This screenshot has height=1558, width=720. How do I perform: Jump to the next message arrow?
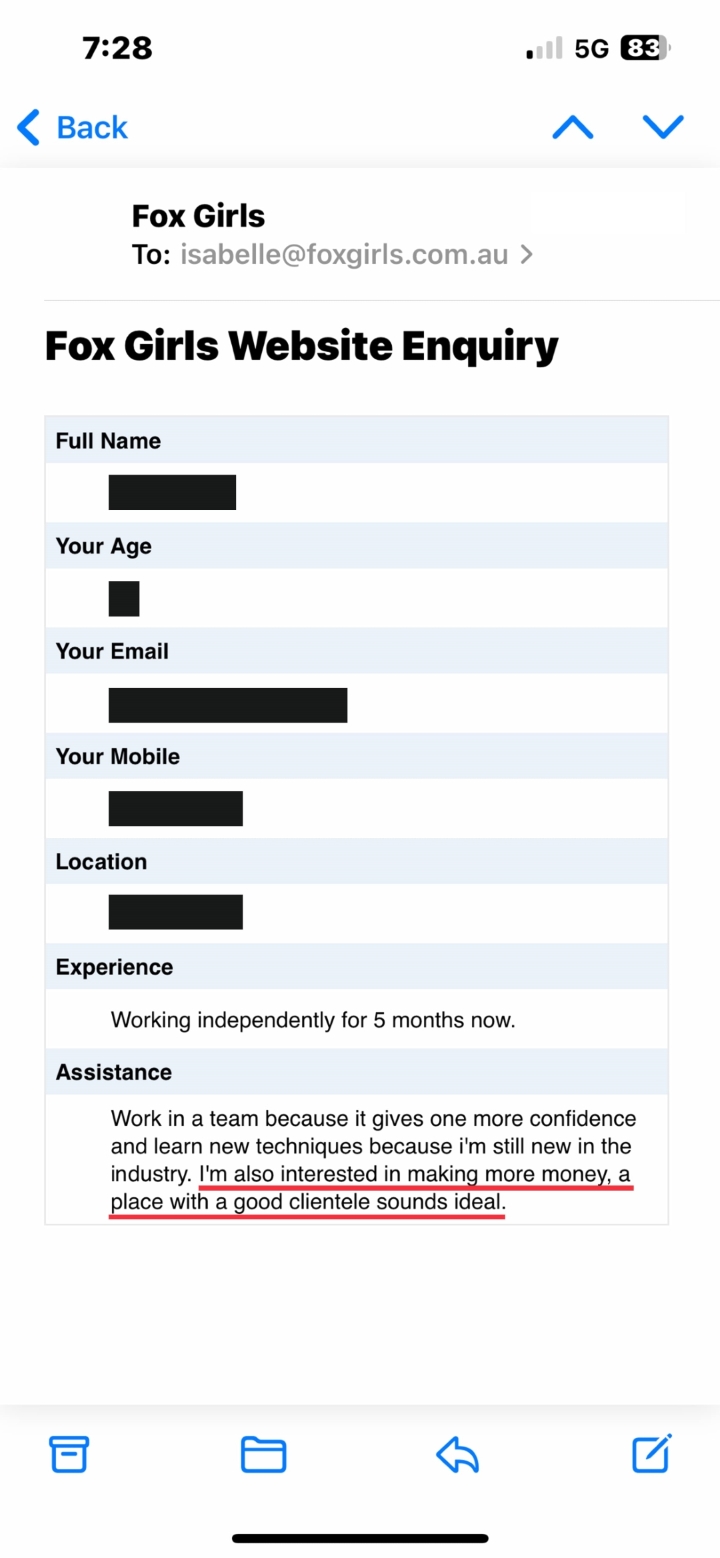point(663,127)
